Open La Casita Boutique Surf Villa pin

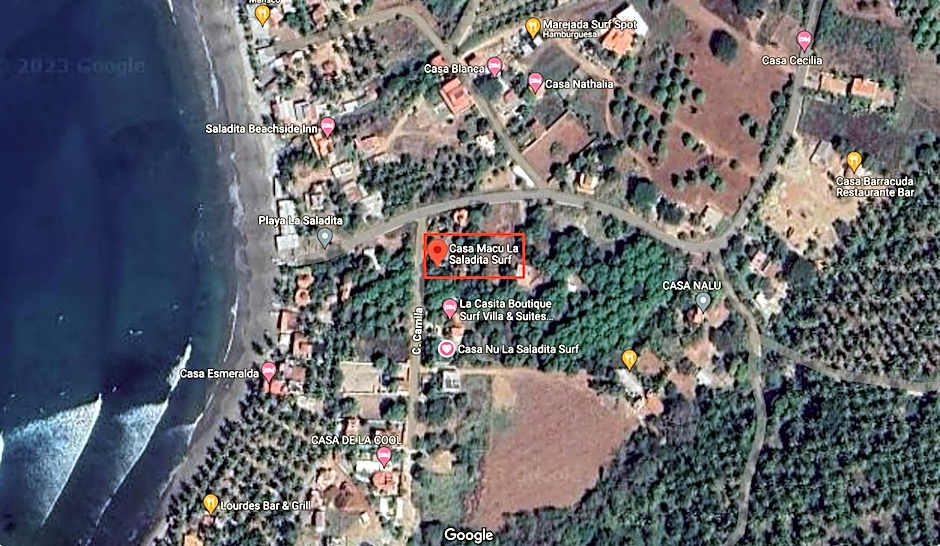click(x=450, y=308)
